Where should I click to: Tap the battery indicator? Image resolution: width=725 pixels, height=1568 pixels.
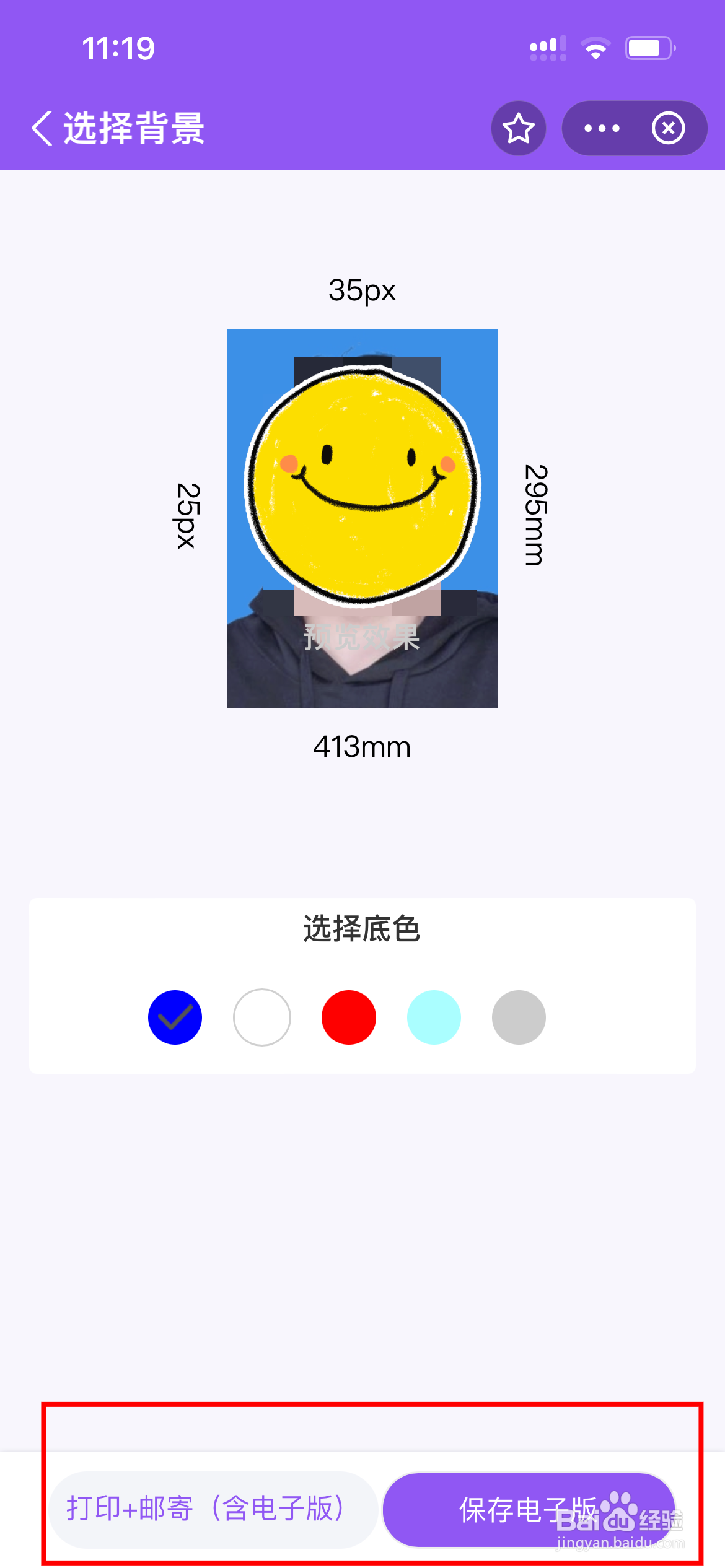(x=647, y=46)
